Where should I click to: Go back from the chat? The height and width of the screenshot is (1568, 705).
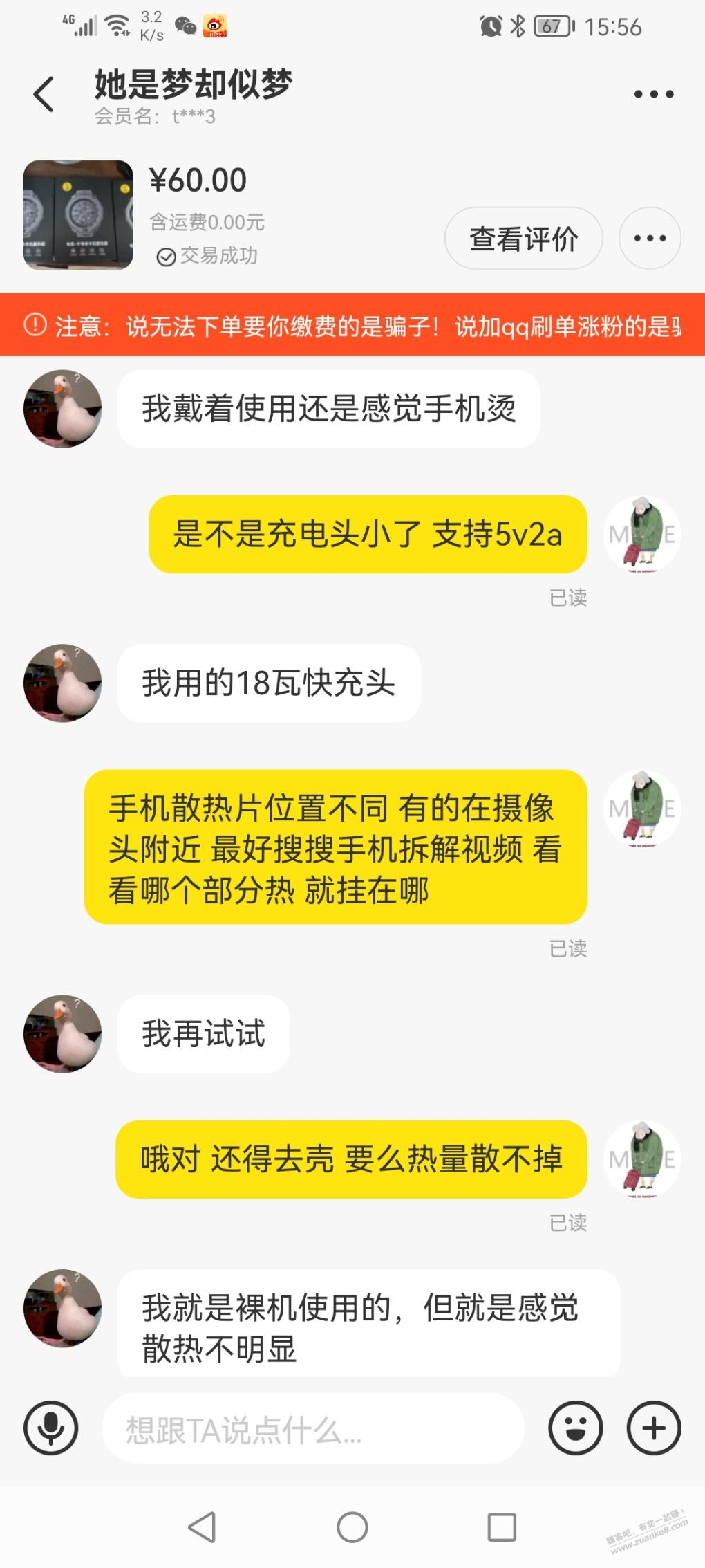point(44,94)
